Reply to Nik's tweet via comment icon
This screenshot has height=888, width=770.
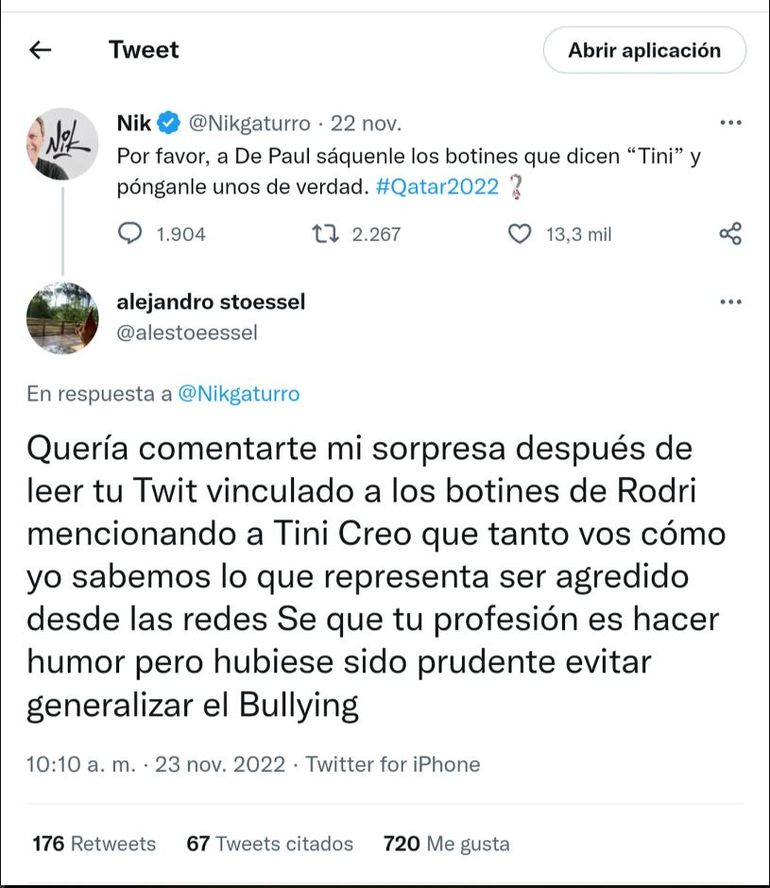132,234
